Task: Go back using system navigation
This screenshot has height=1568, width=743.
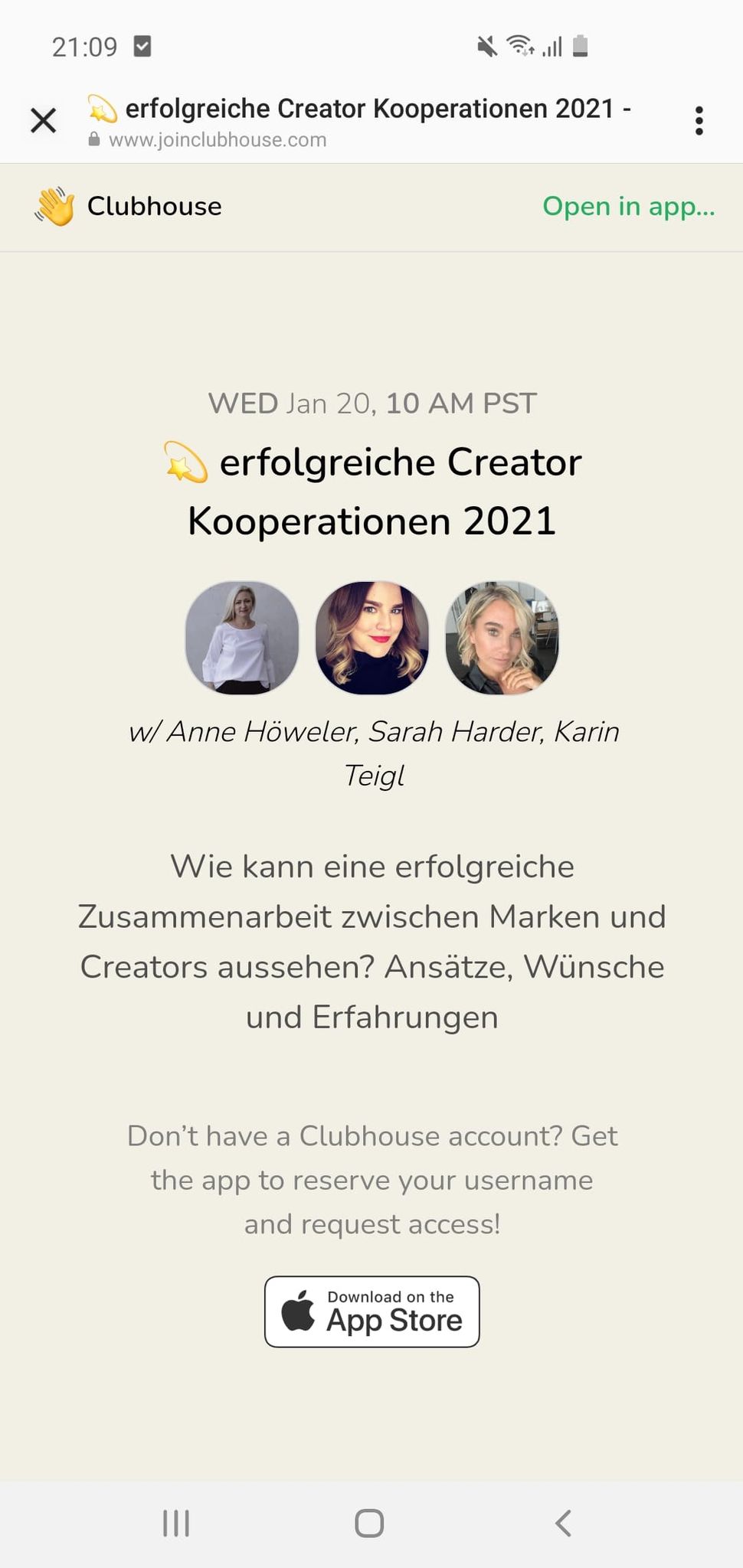Action: click(563, 1524)
